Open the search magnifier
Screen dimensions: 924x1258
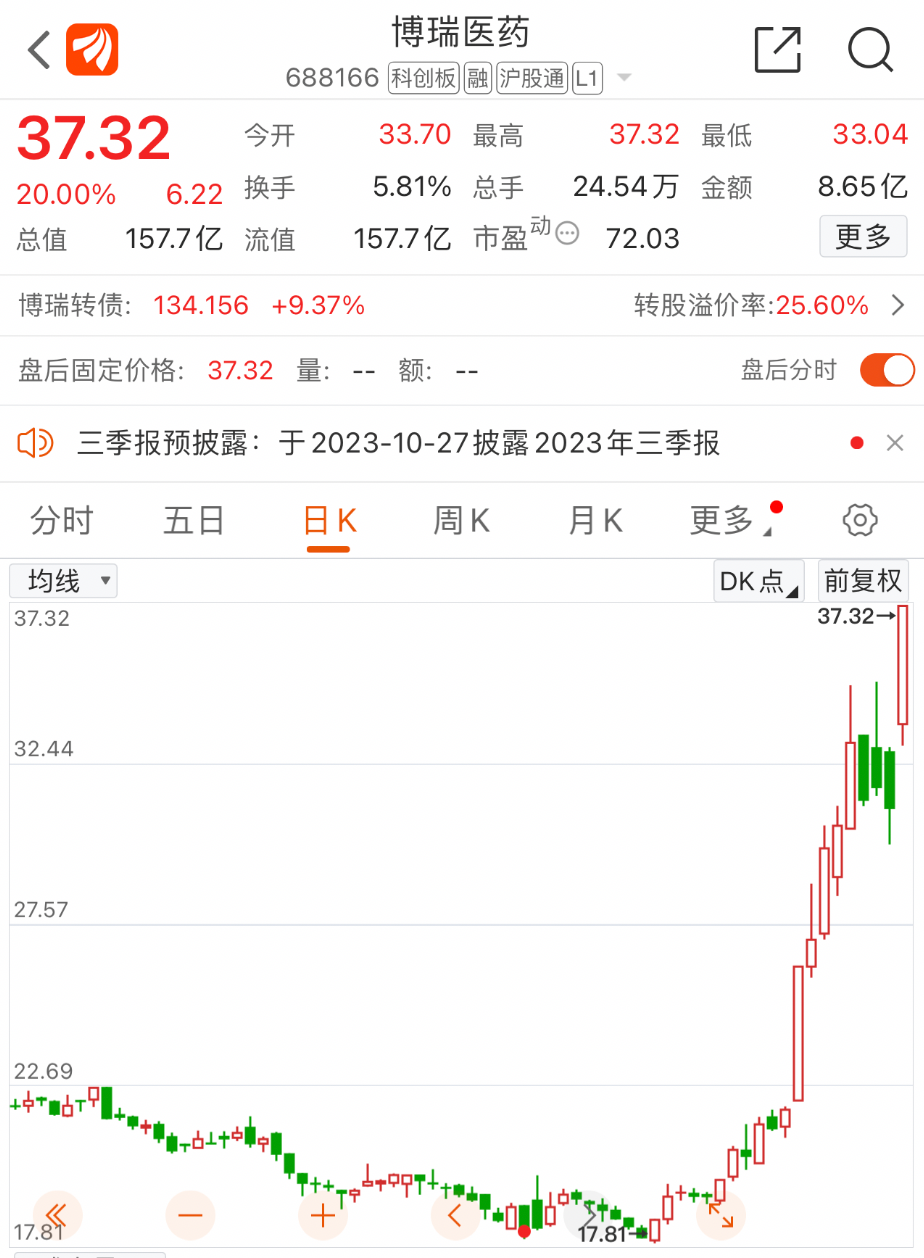870,50
